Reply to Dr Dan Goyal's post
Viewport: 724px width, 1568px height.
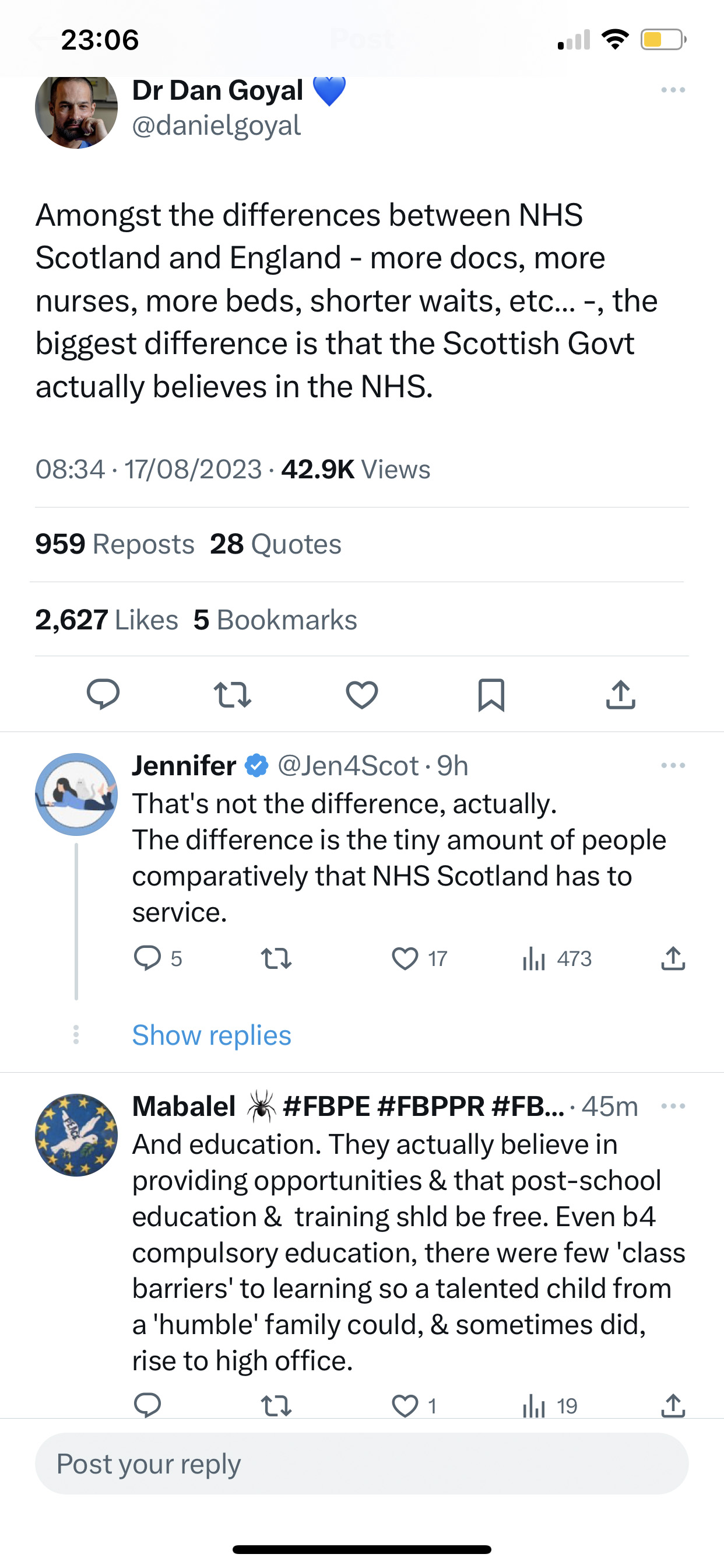[103, 694]
